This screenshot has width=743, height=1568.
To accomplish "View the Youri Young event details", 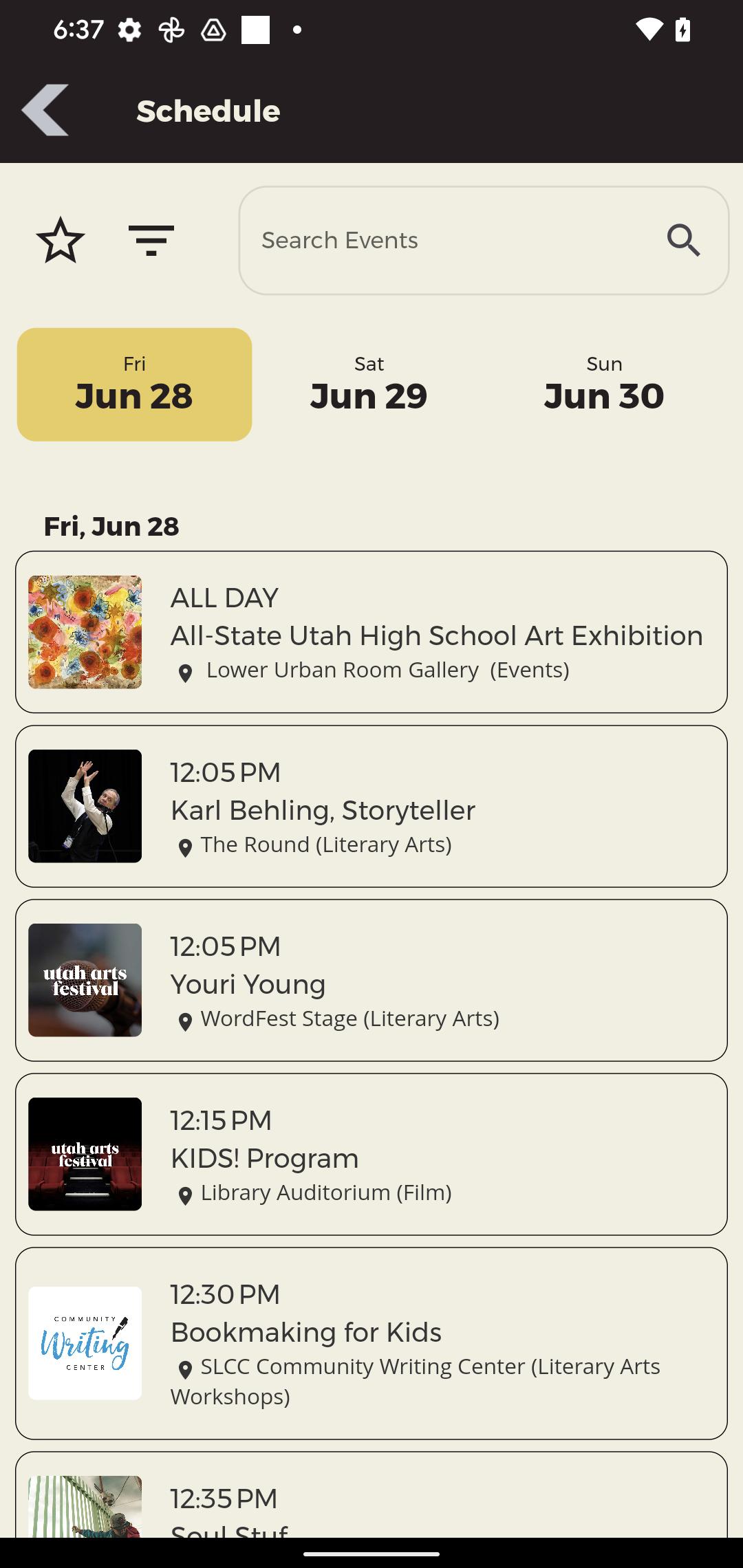I will tap(371, 980).
